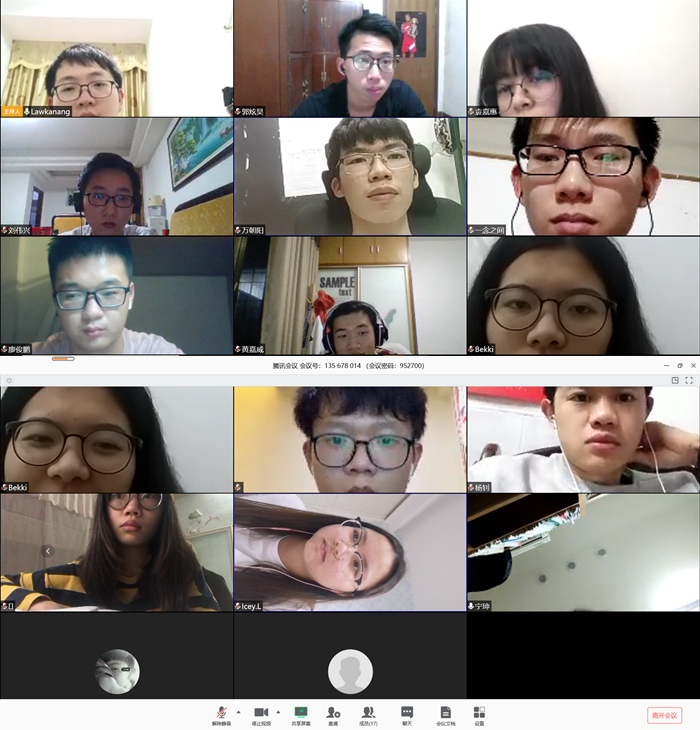Open 会议文档 meeting documents
Viewport: 700px width, 730px height.
point(445,714)
